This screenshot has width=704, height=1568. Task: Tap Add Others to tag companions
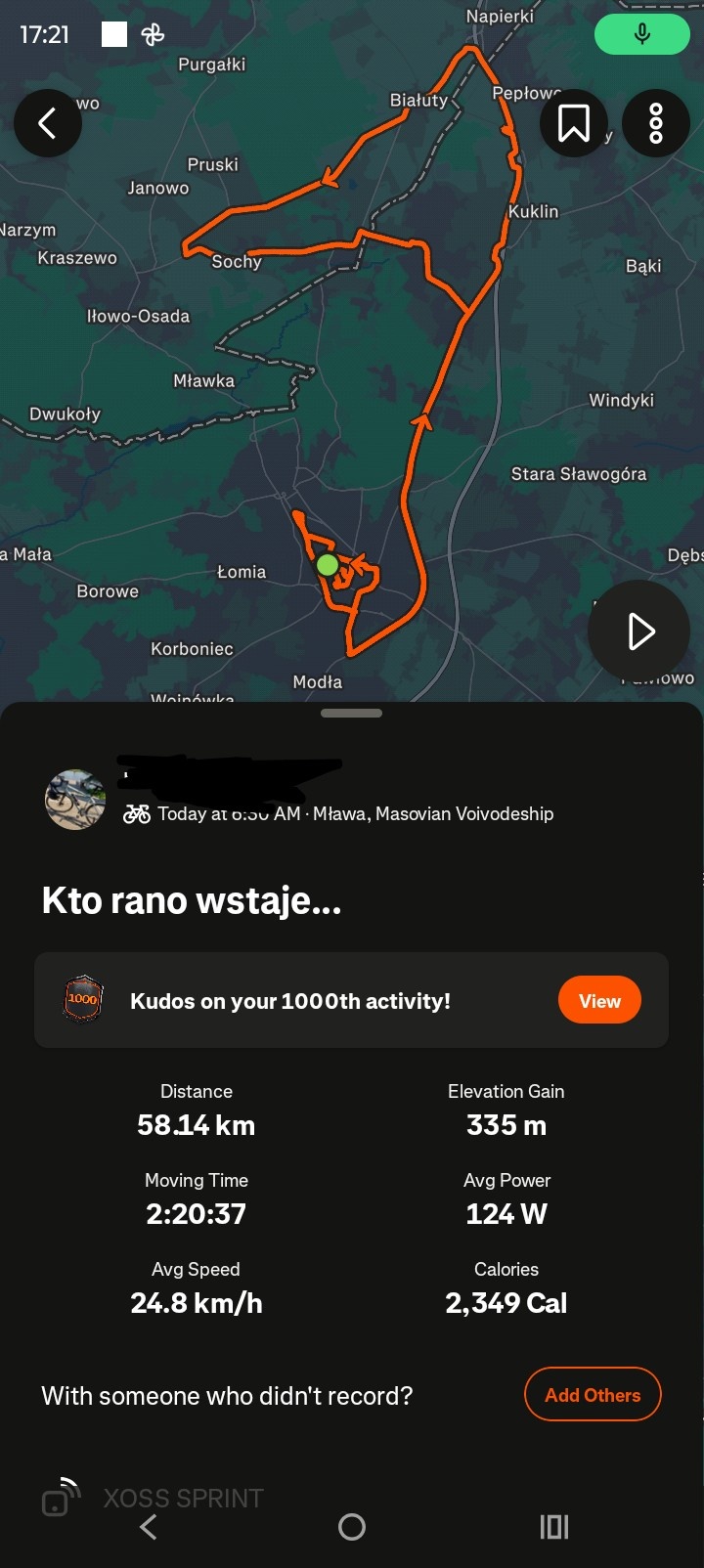pyautogui.click(x=593, y=1394)
